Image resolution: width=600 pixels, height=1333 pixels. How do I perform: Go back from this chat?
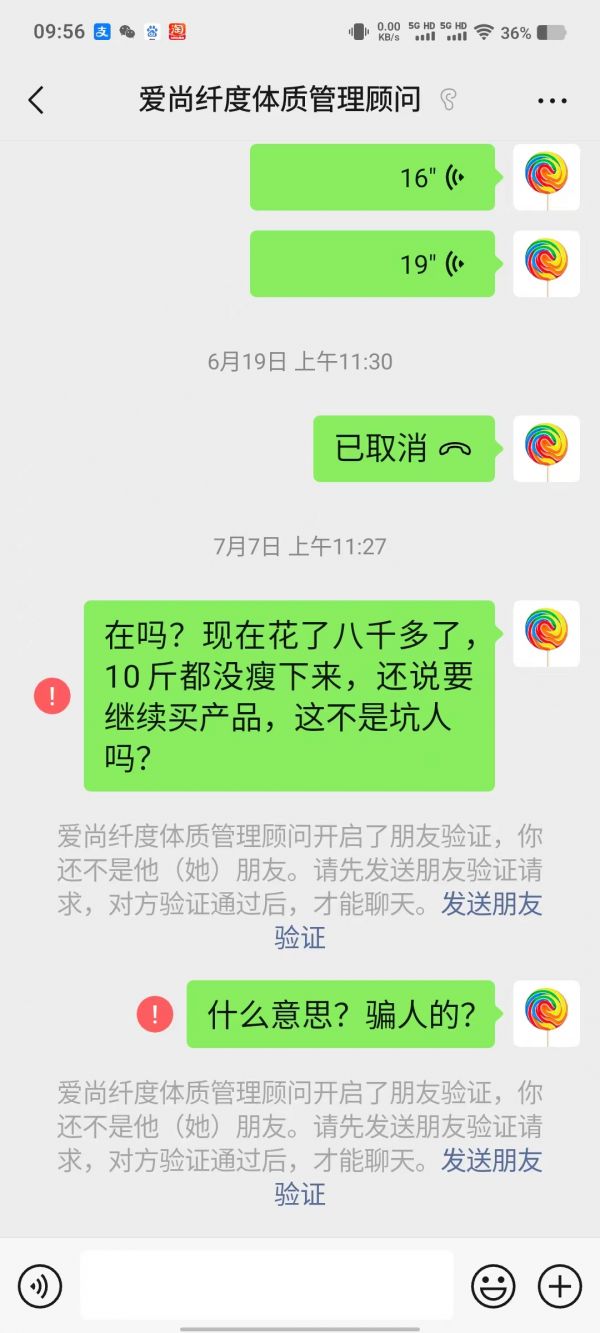tap(37, 100)
